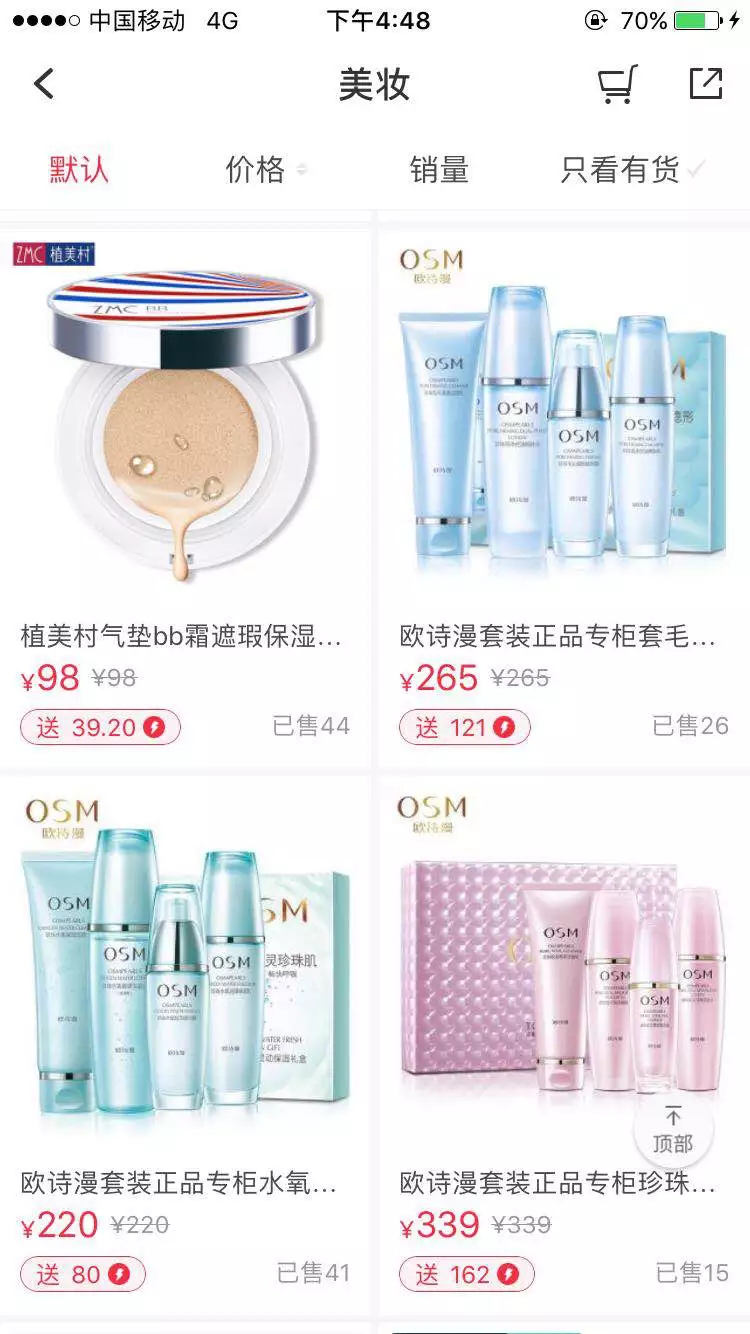Select the 默认 sort tab
750x1334 pixels.
coord(79,169)
